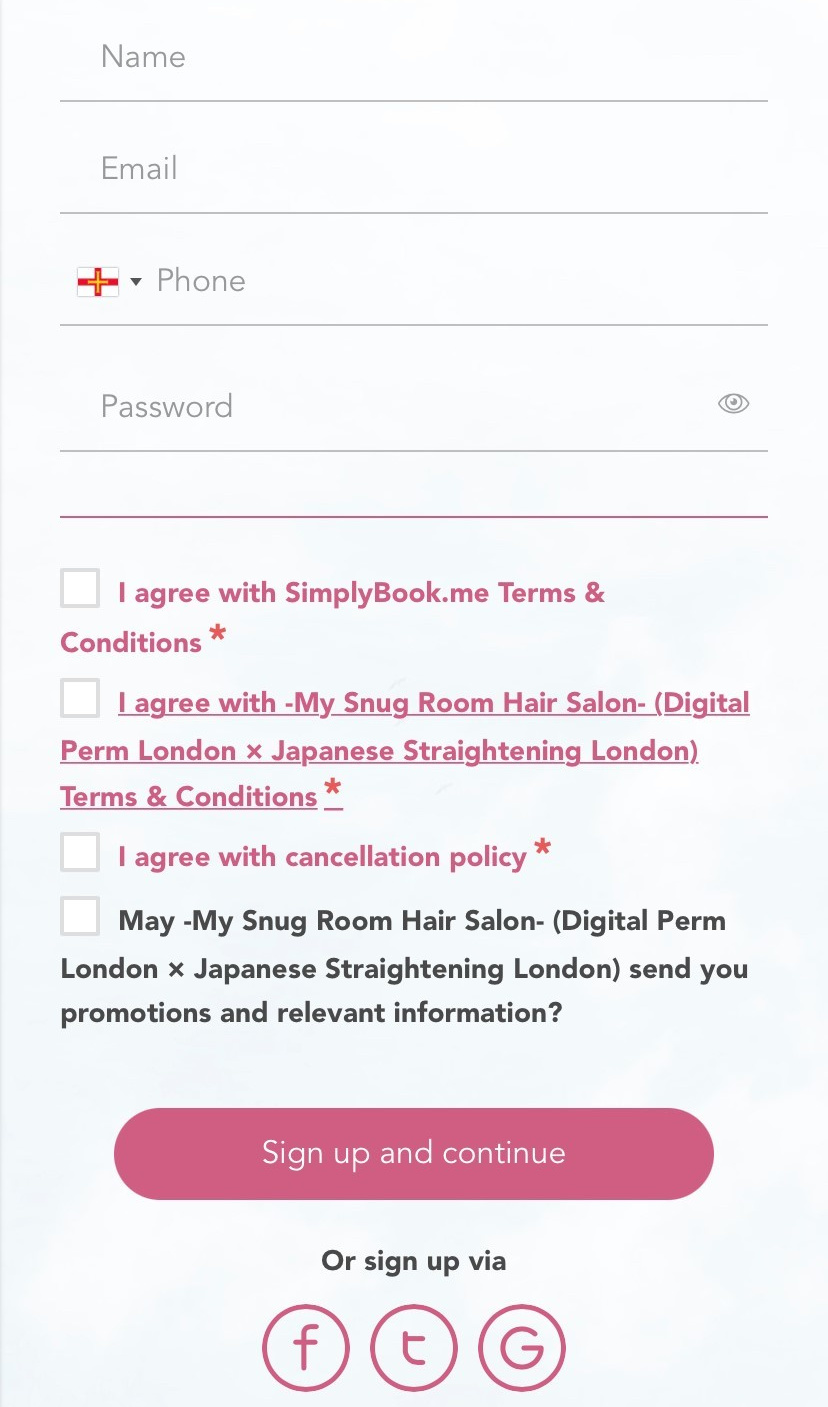Select the Password field
Image resolution: width=828 pixels, height=1407 pixels.
point(390,406)
